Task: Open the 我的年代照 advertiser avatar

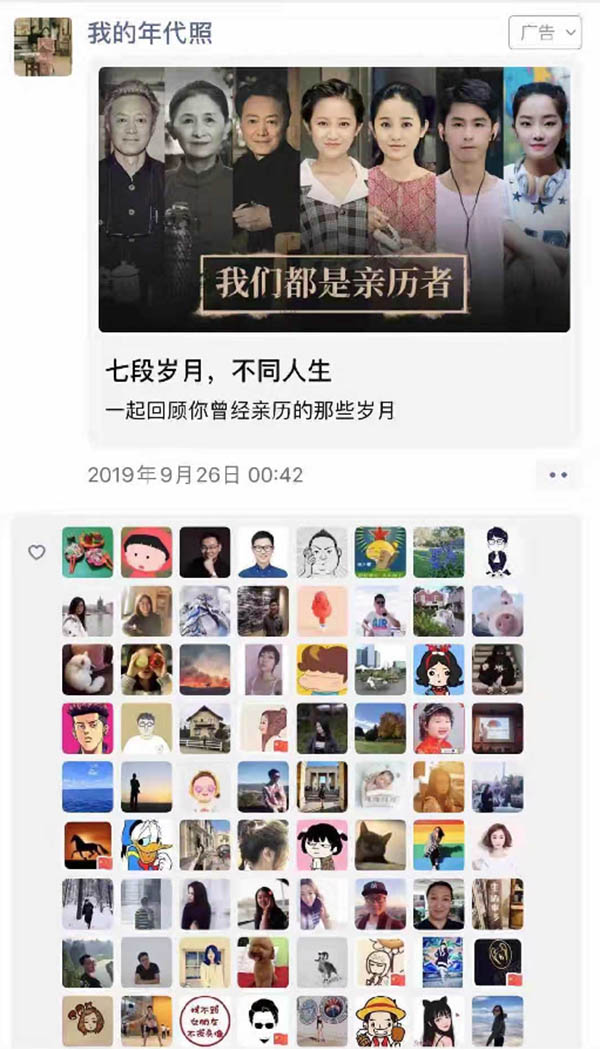Action: [42, 47]
